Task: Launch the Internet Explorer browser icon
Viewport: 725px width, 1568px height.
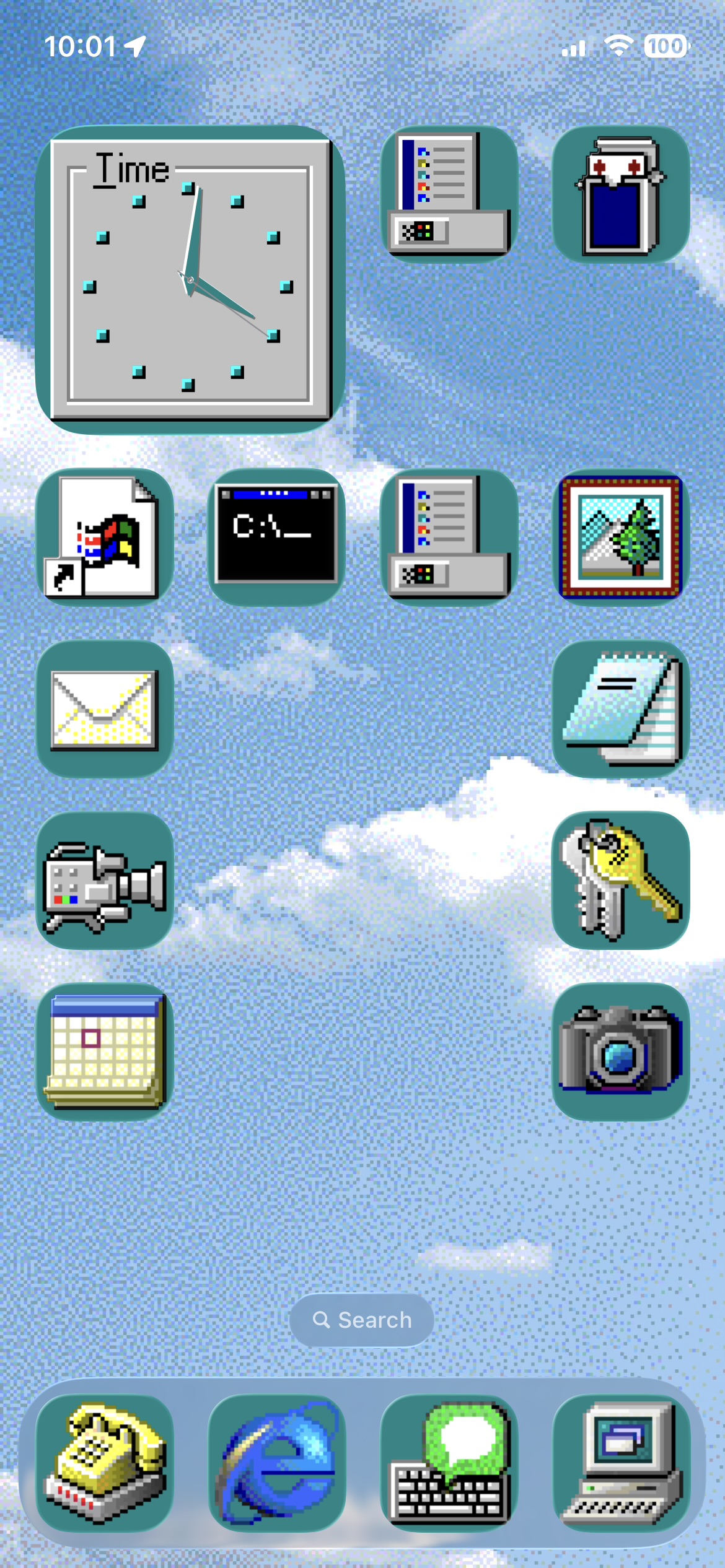Action: pyautogui.click(x=277, y=1463)
